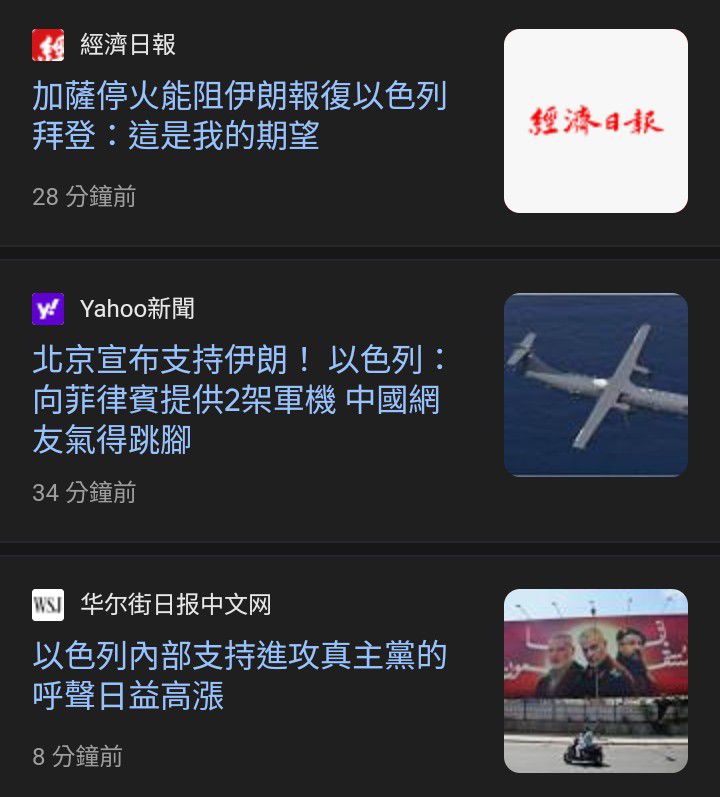Click the 經濟日報 source name beside its logo

tap(119, 42)
